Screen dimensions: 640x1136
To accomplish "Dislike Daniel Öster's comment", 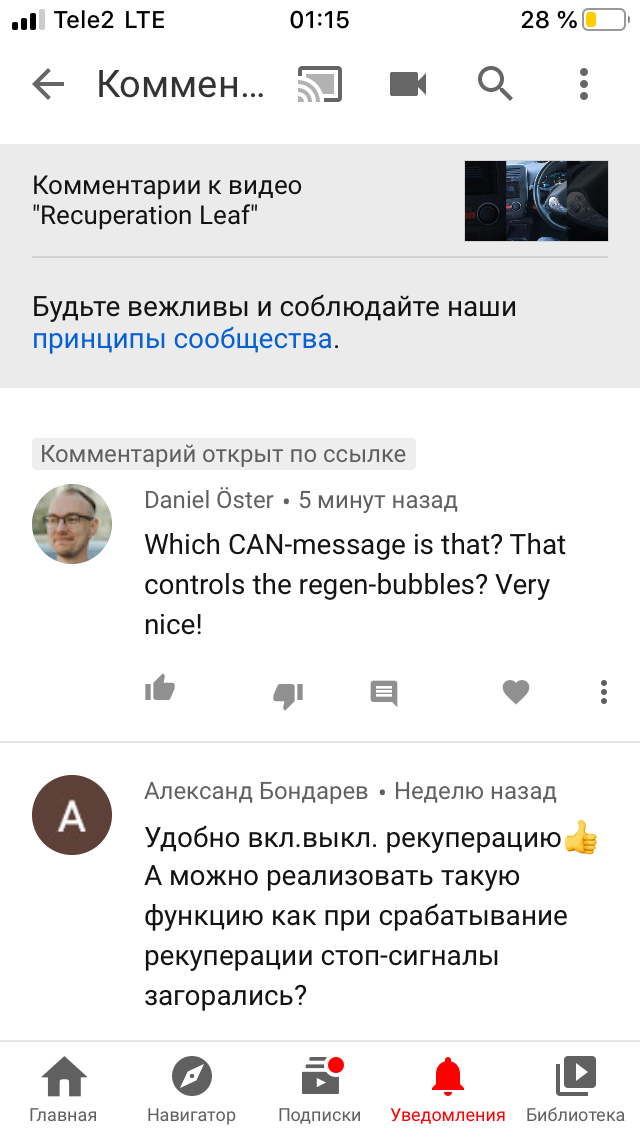I will (288, 694).
